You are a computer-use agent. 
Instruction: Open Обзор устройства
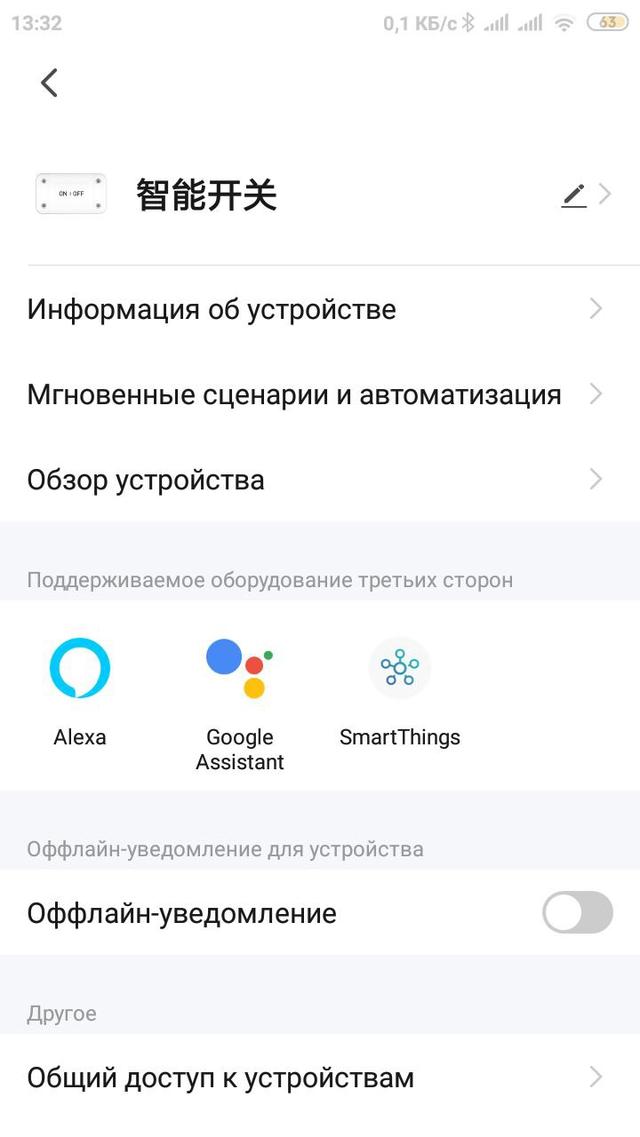coord(320,480)
